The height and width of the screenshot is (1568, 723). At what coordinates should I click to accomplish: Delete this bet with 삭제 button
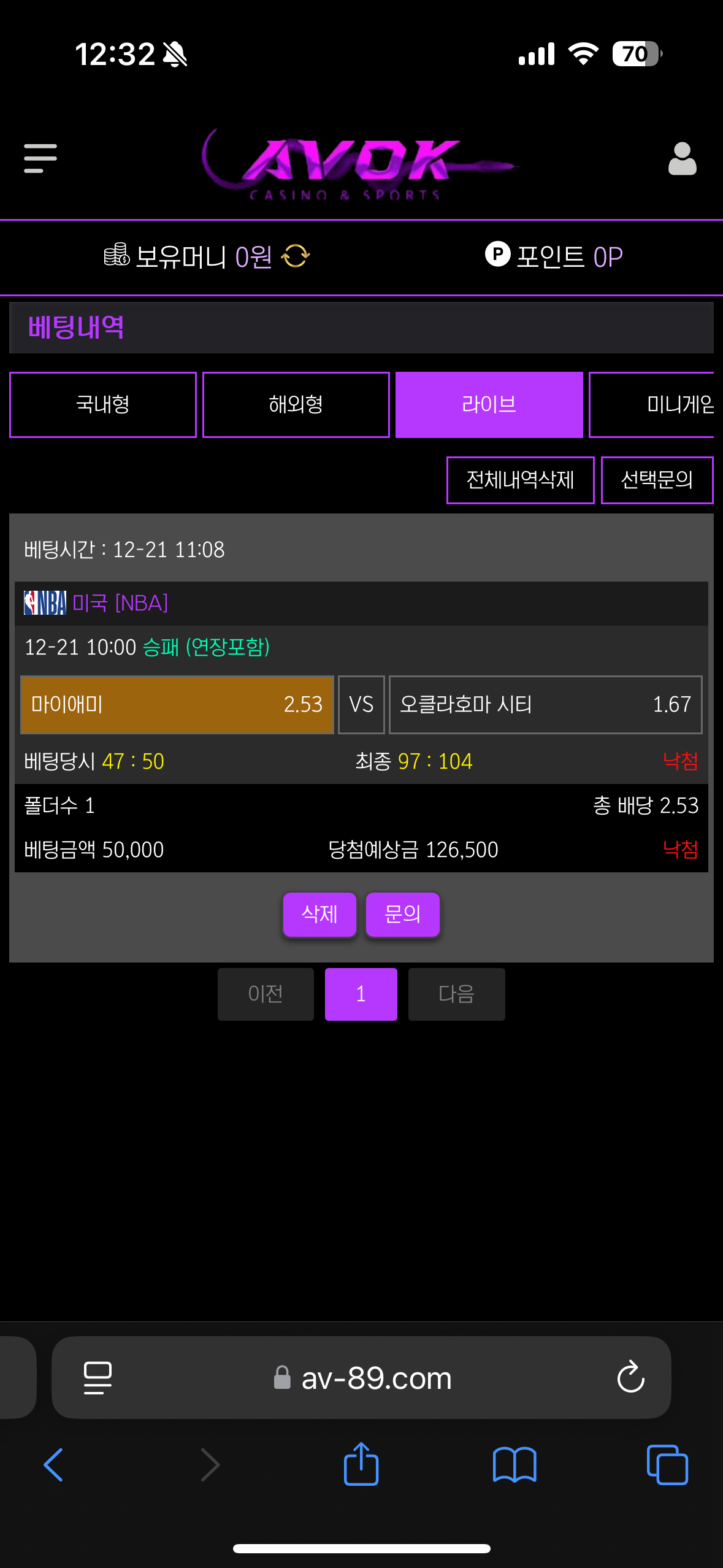pyautogui.click(x=319, y=914)
